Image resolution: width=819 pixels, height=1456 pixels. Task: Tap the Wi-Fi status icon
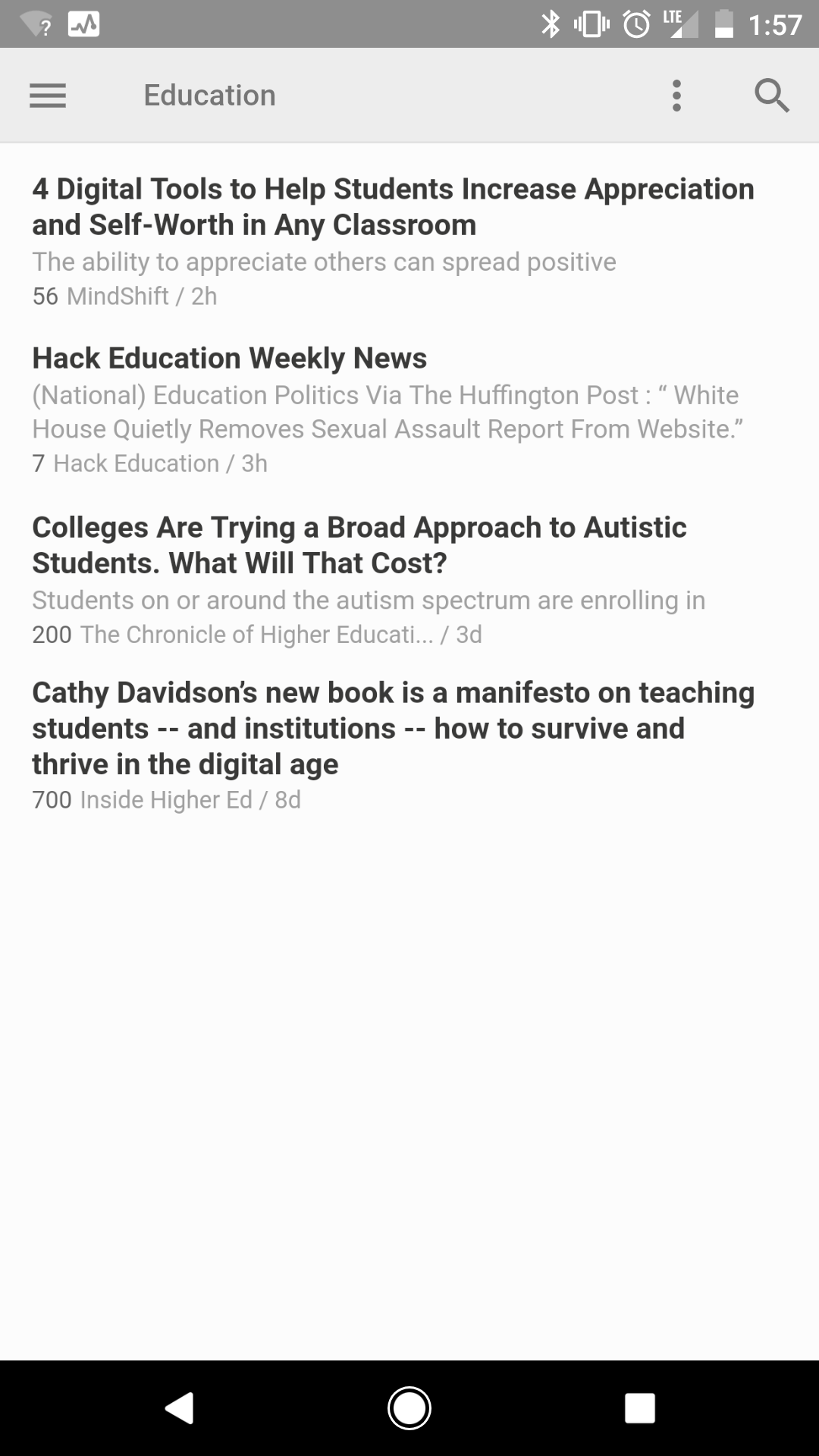[x=36, y=23]
